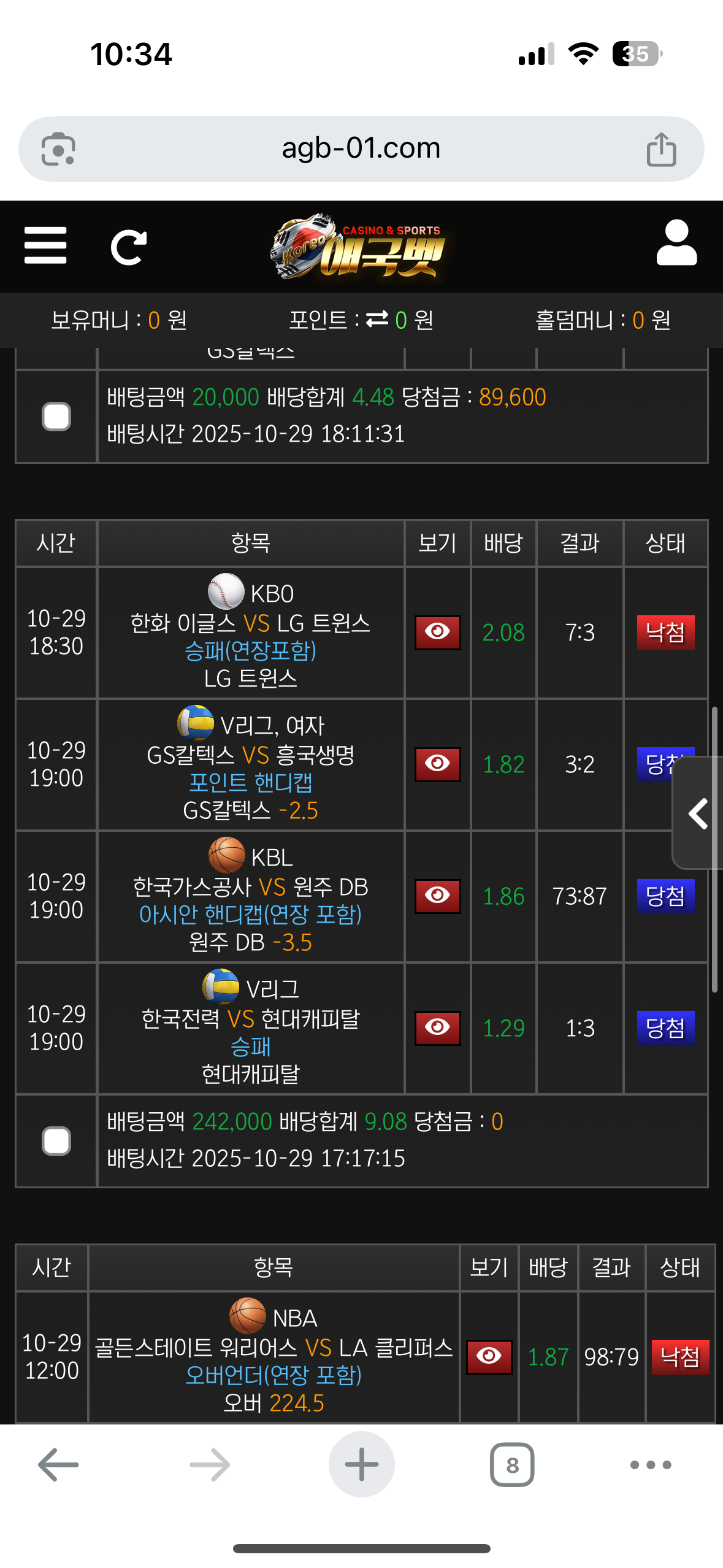723x1568 pixels.
Task: Open a new browser tab
Action: (361, 1464)
